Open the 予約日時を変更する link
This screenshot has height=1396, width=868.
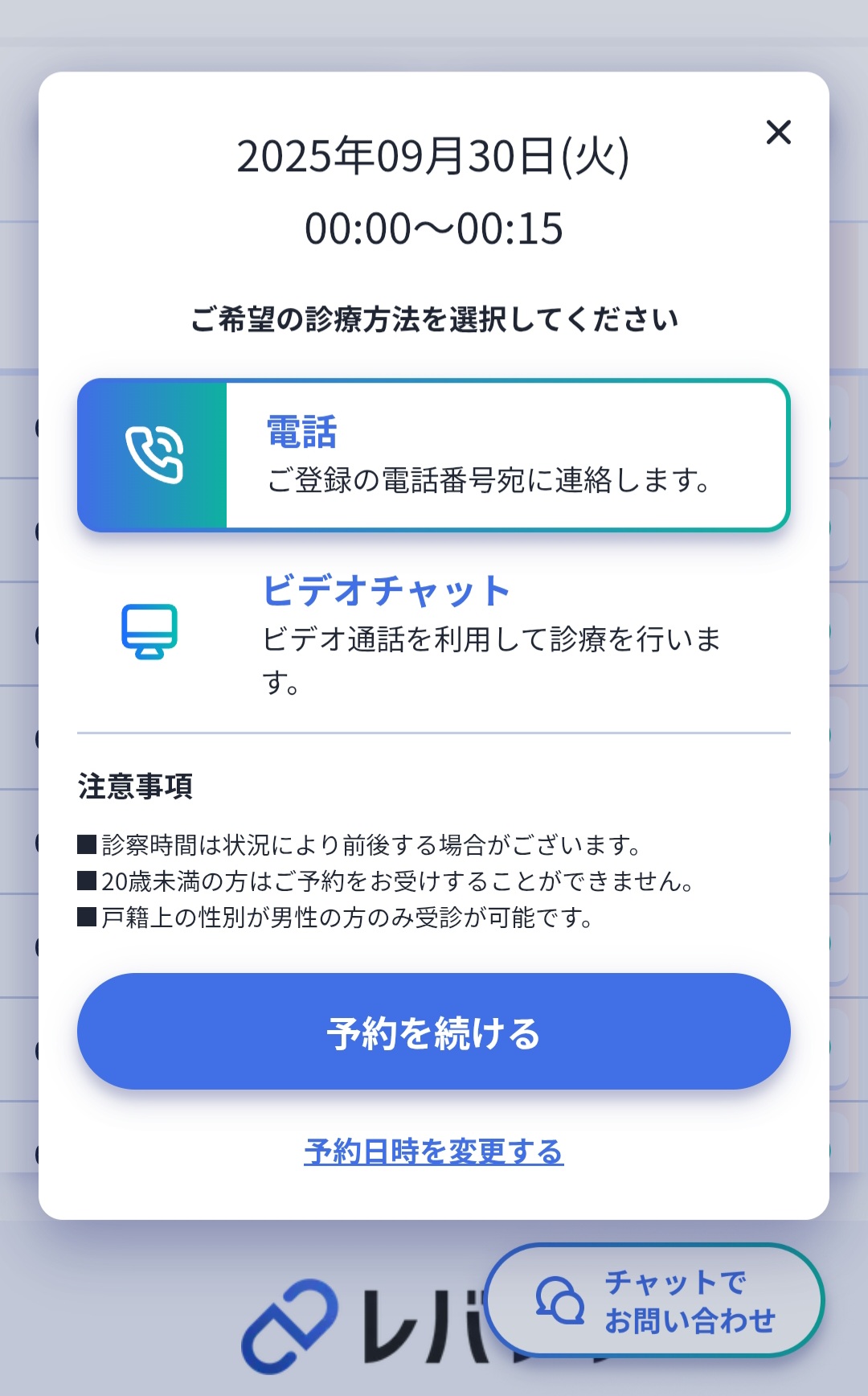433,1152
